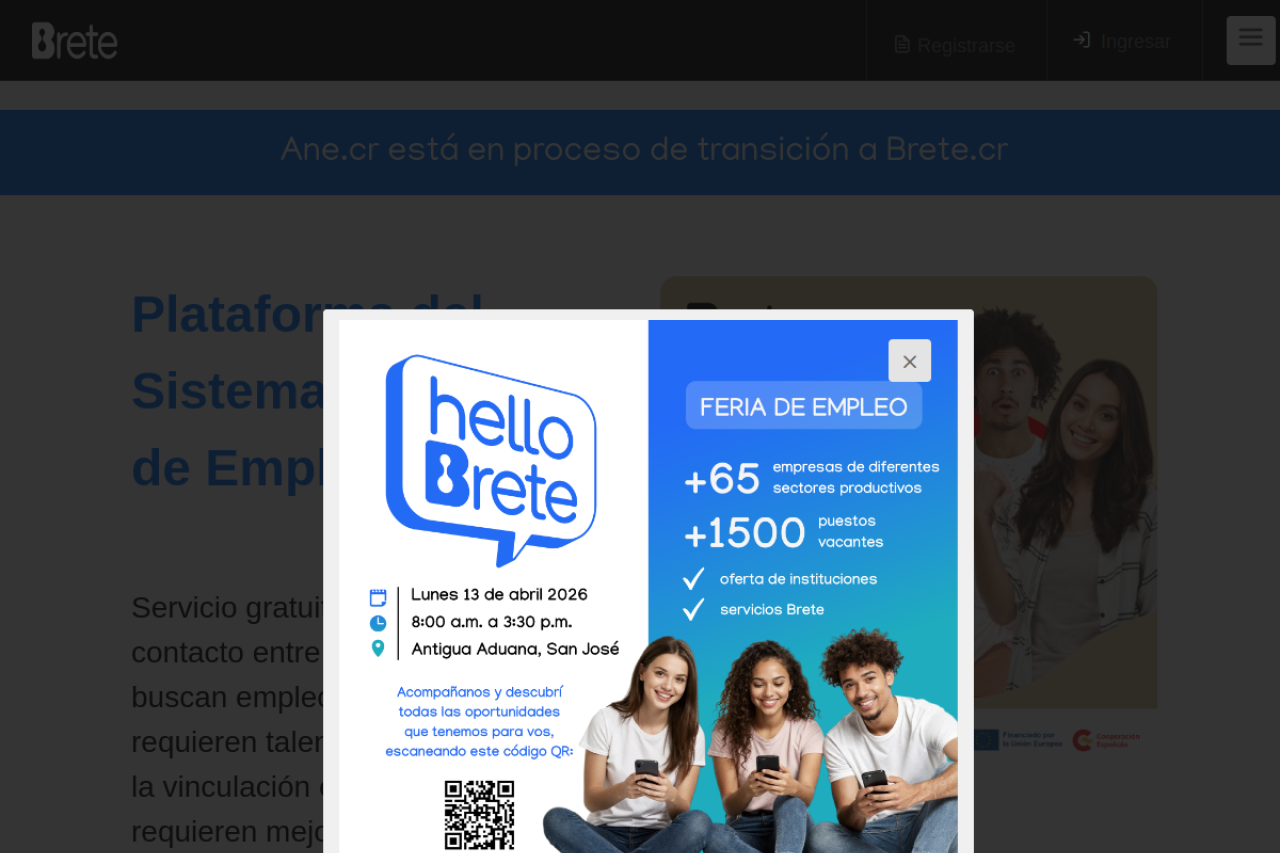The height and width of the screenshot is (853, 1280).
Task: Open the hamburger navigation menu
Action: click(1250, 40)
